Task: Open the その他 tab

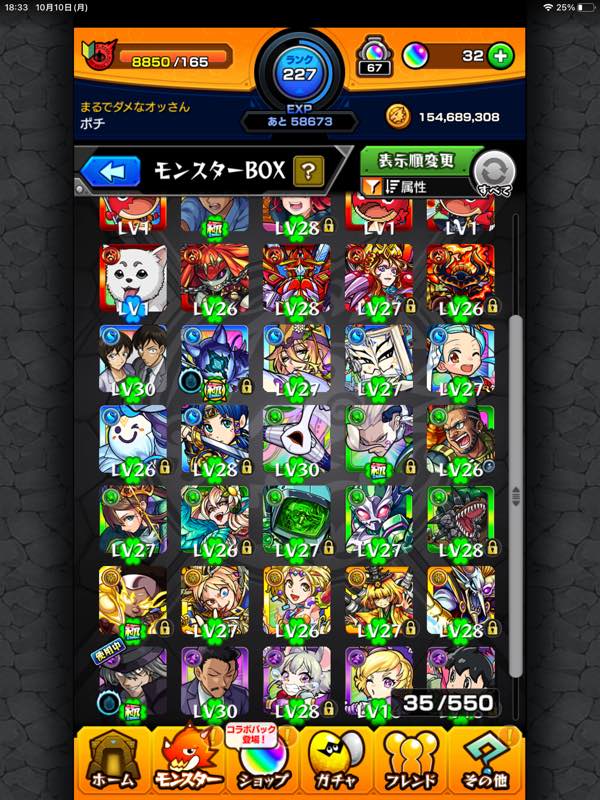Action: [x=487, y=760]
